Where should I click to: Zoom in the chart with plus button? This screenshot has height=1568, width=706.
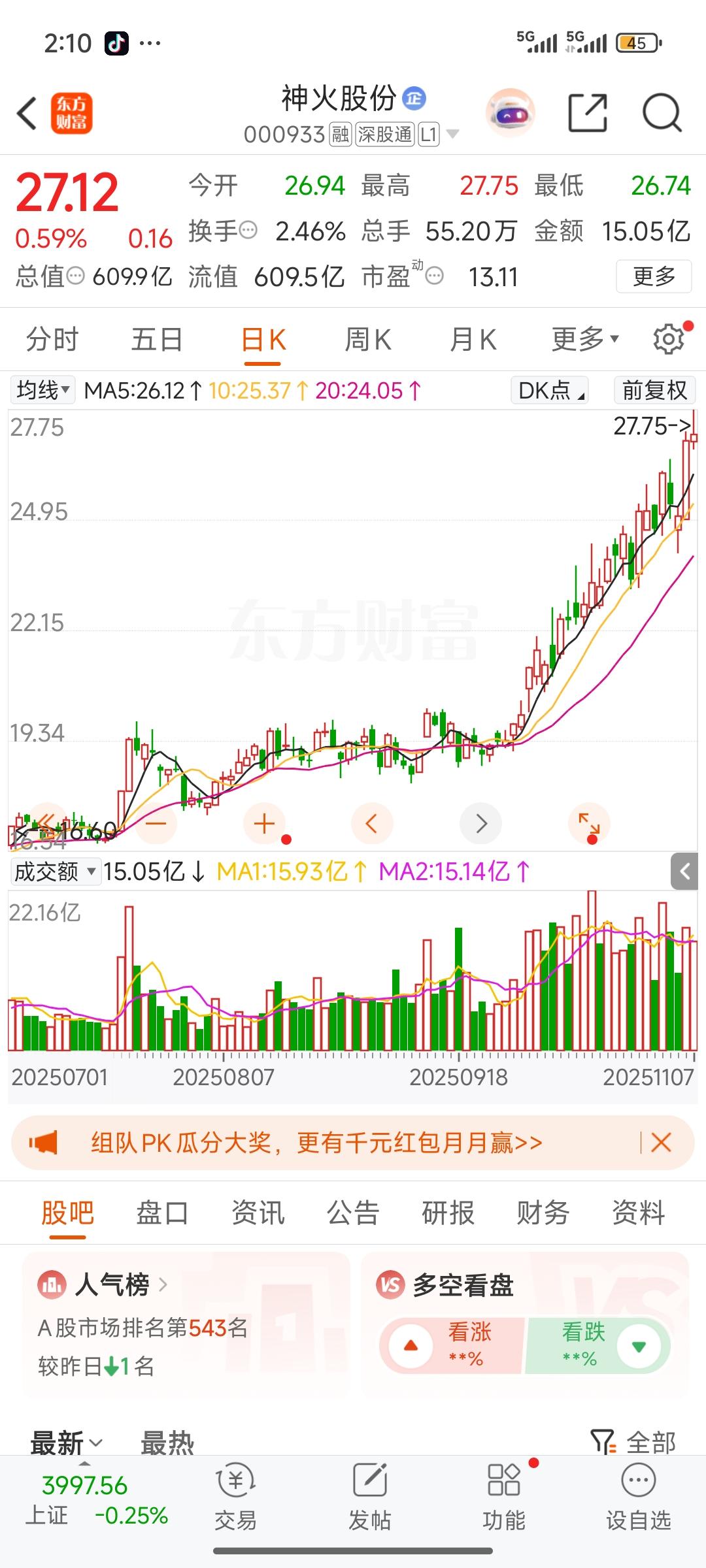coord(264,824)
